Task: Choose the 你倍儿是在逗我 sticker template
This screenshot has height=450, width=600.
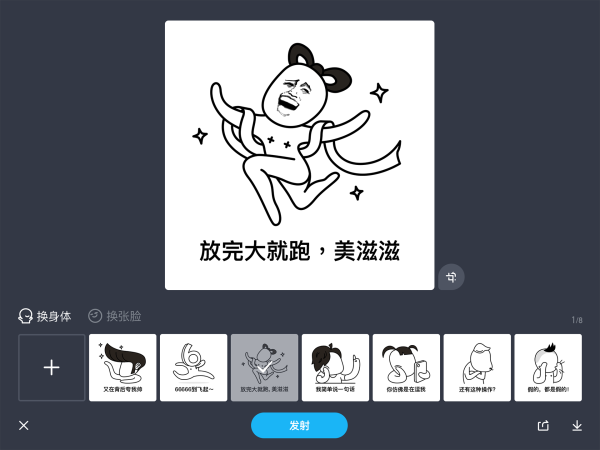Action: [x=406, y=367]
